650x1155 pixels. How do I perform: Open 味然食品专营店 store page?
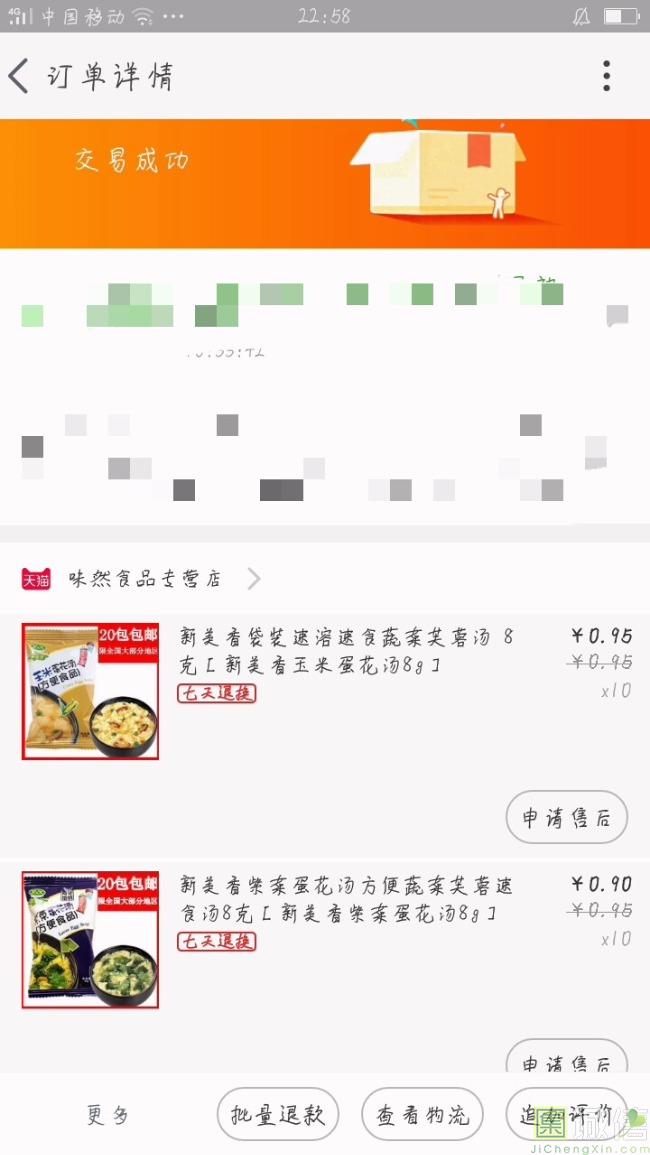coord(145,579)
